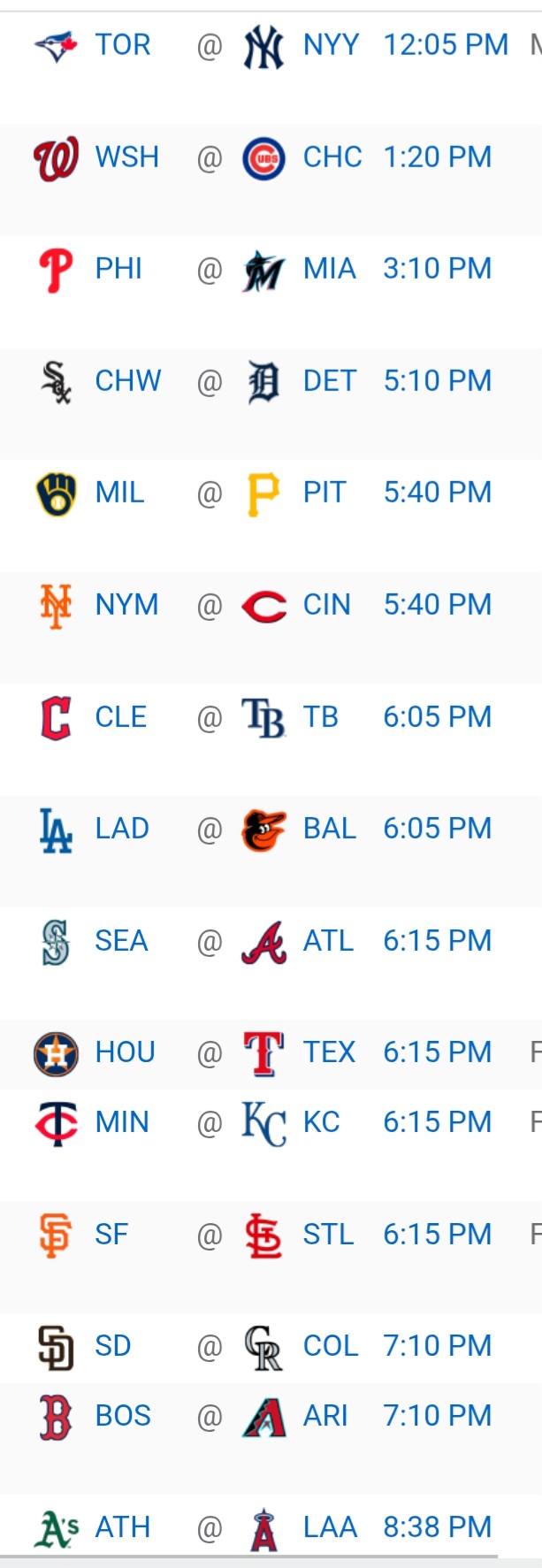
Task: Tap the DET team link
Action: tap(329, 380)
